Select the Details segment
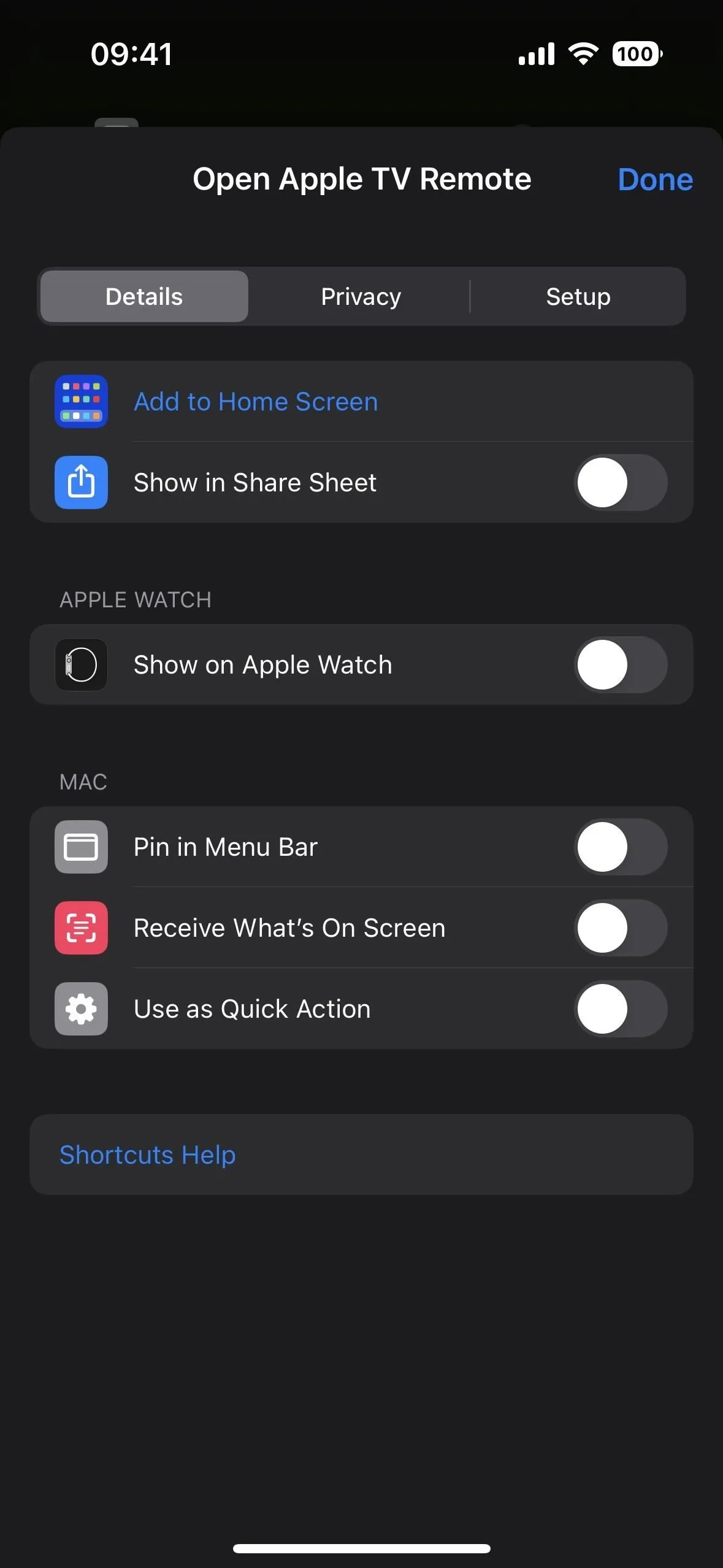723x1568 pixels. [144, 296]
